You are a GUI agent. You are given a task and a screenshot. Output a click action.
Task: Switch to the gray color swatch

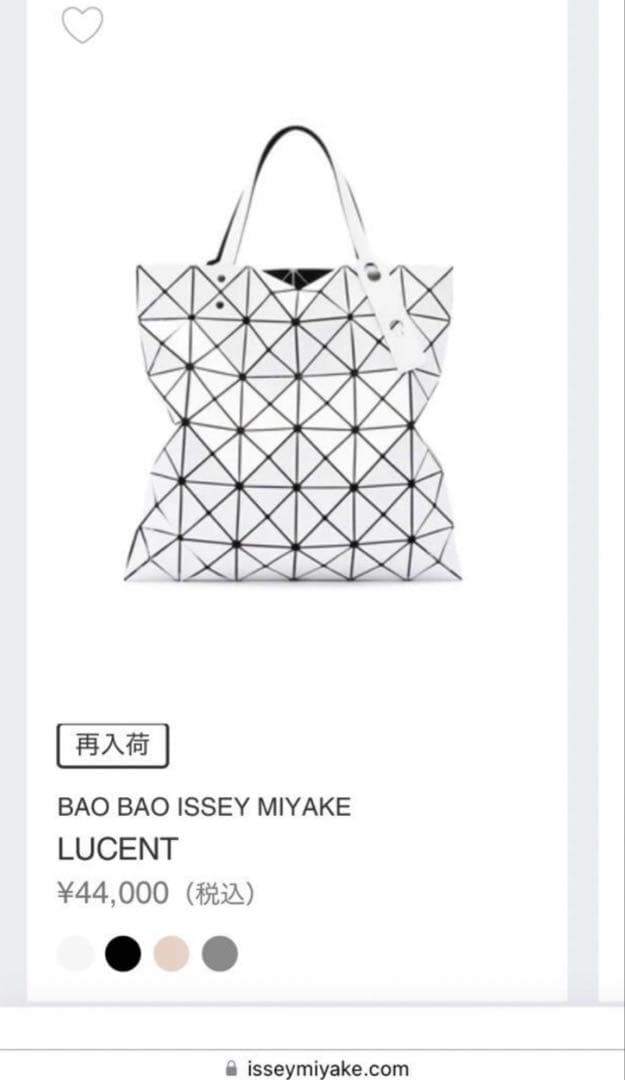click(219, 953)
